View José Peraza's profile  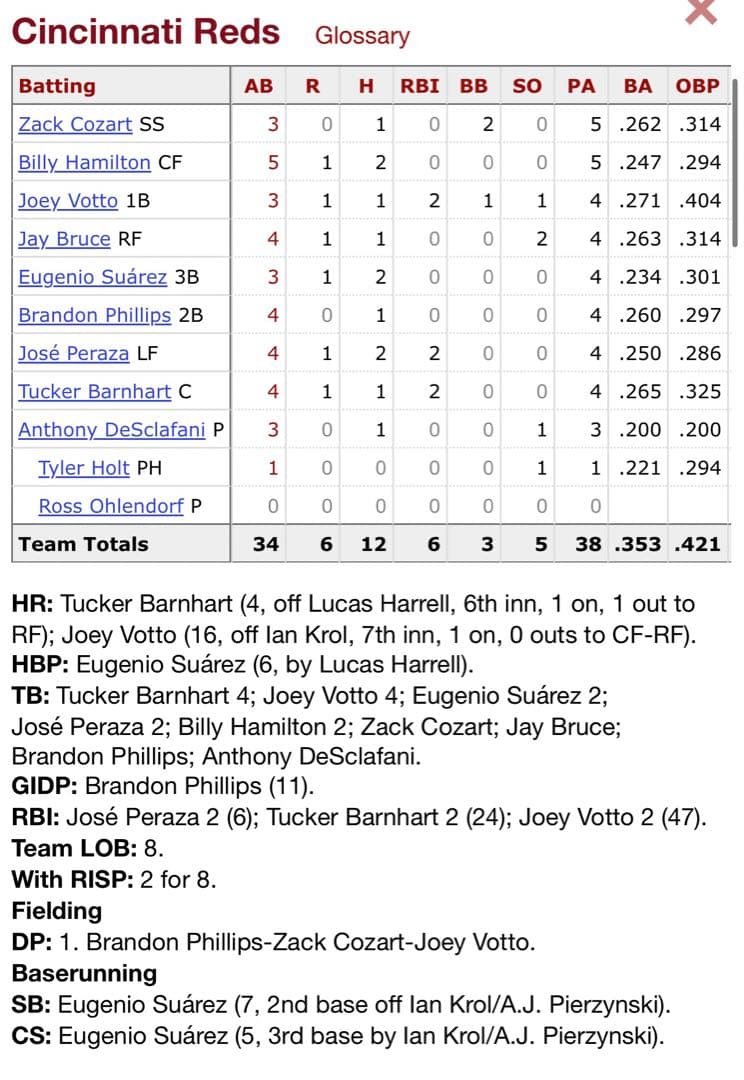(73, 353)
